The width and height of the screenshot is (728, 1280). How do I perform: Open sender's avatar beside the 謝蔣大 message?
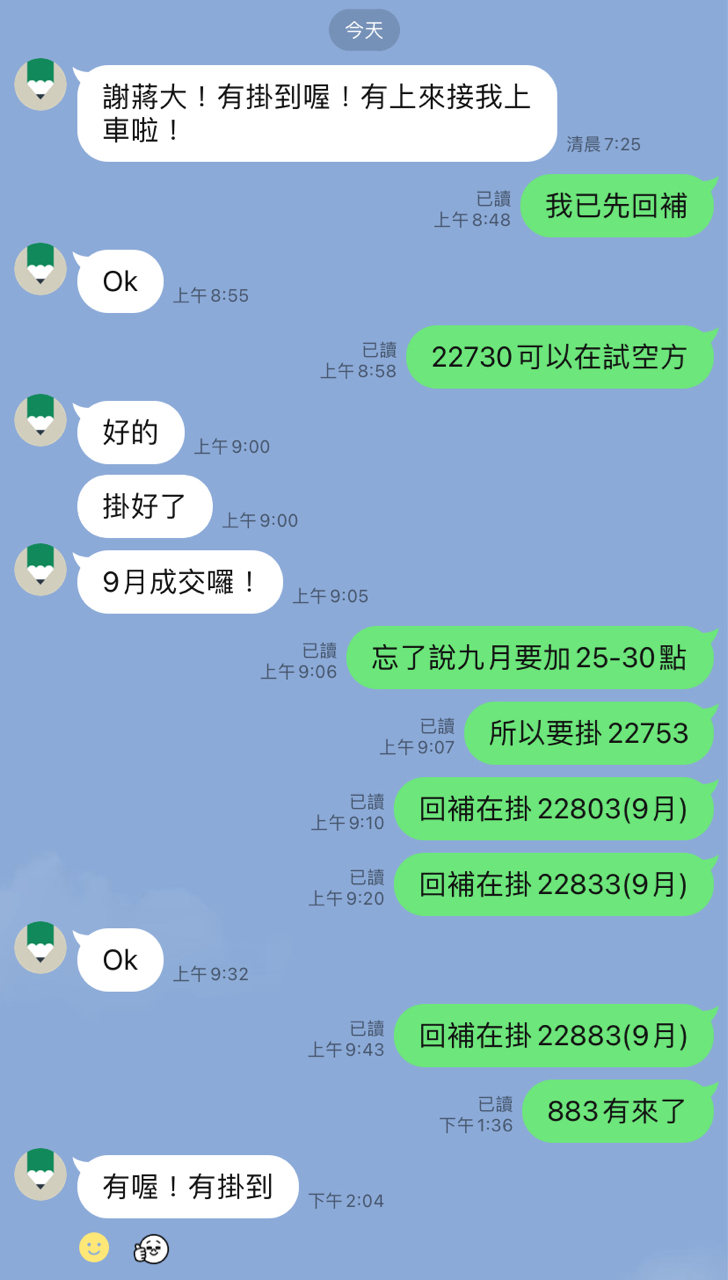[41, 85]
